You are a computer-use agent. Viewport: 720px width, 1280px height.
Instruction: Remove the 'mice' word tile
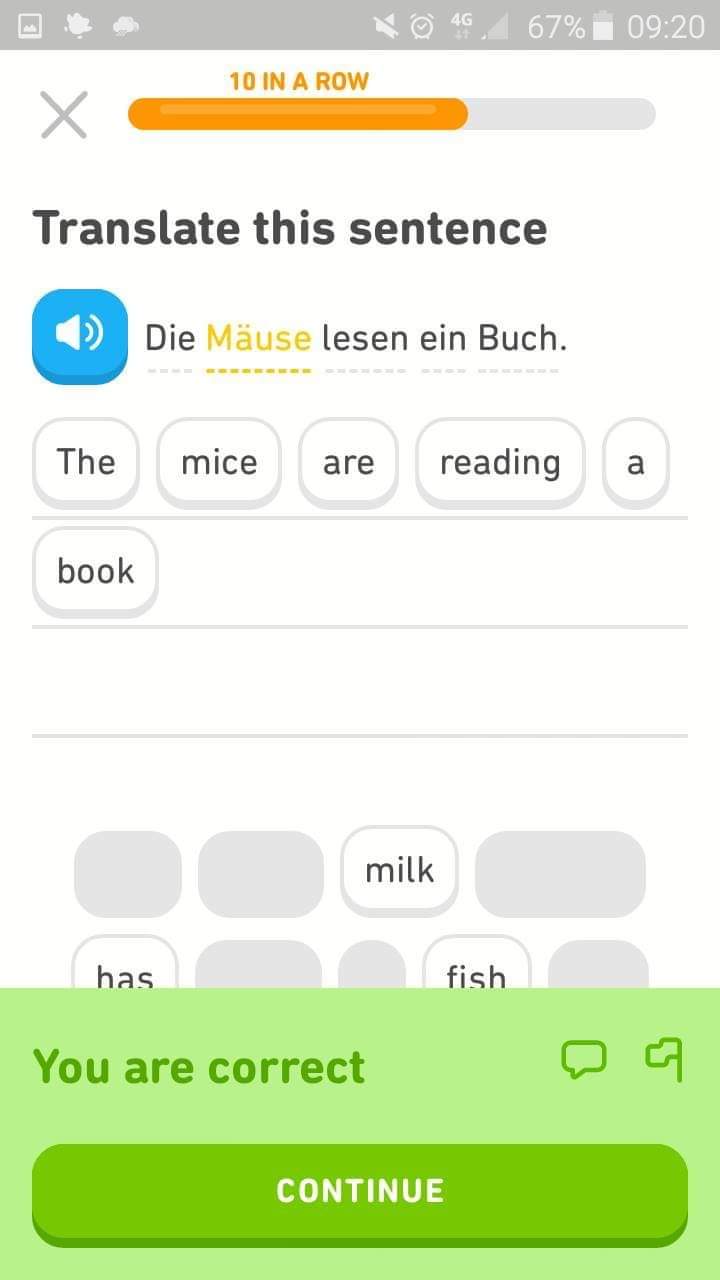[x=219, y=463]
